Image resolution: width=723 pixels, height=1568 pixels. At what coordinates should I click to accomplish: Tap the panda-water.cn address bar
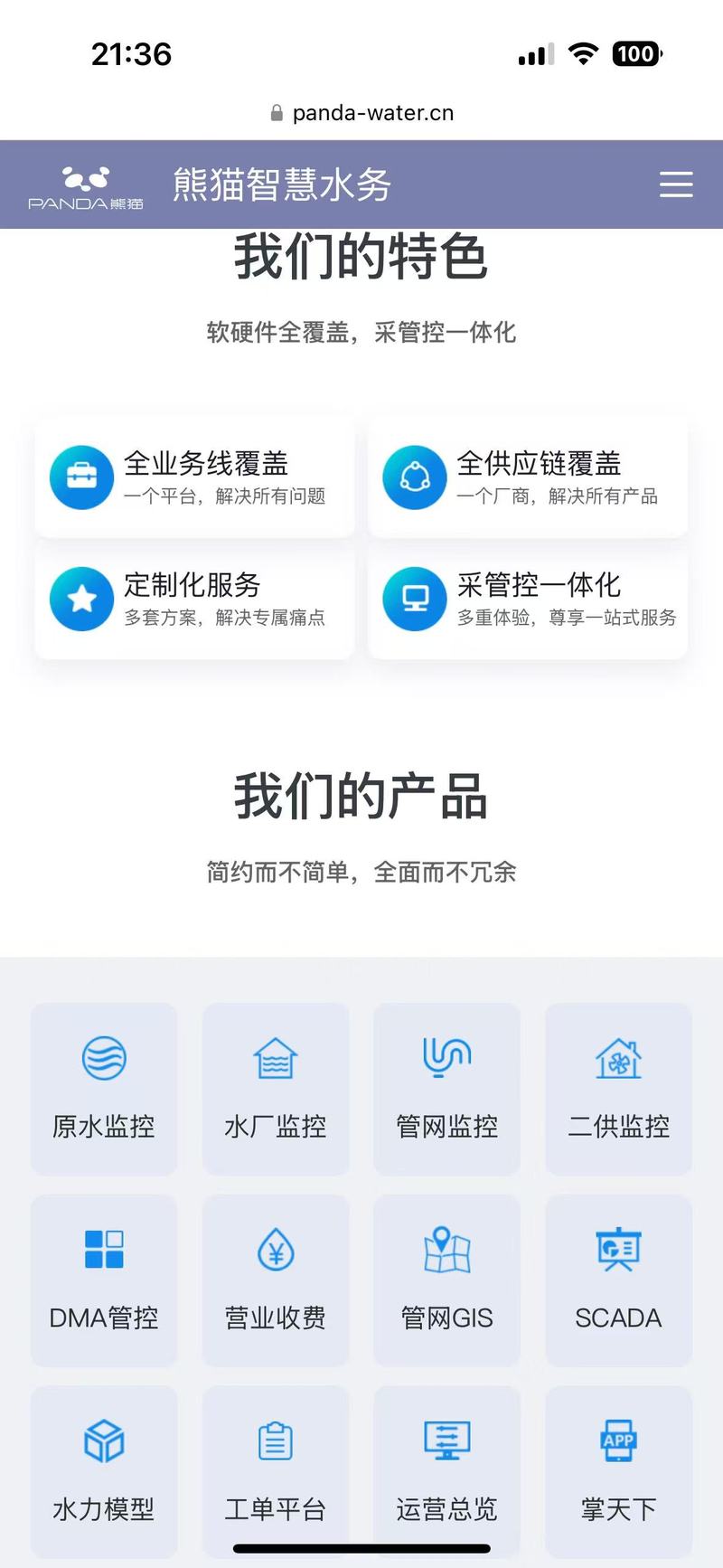361,113
